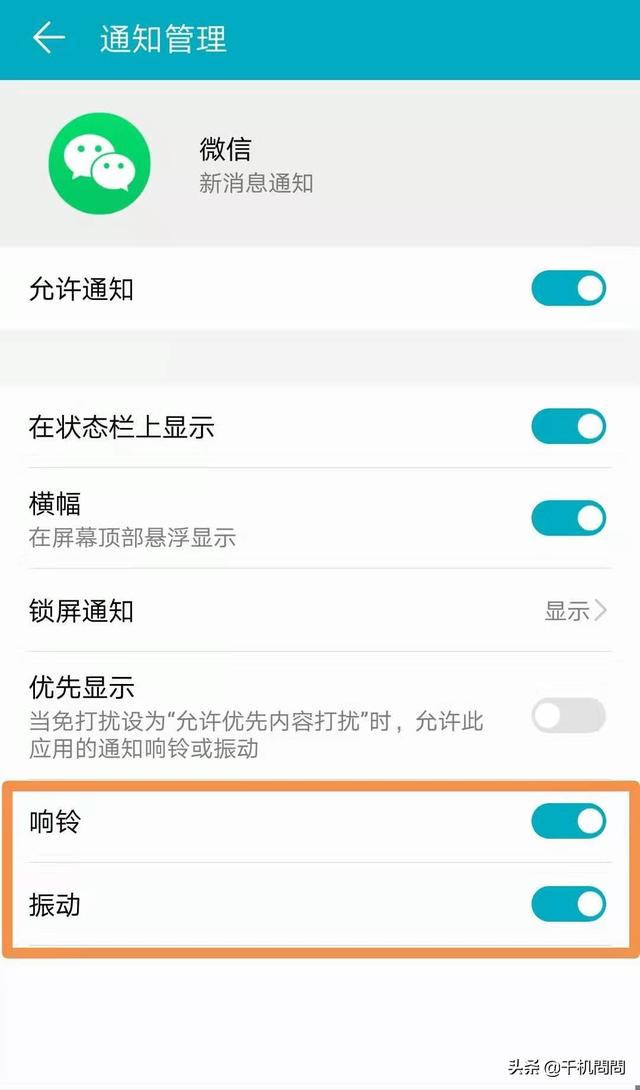Go back from 通知管理 screen
640x1090 pixels.
click(x=48, y=38)
